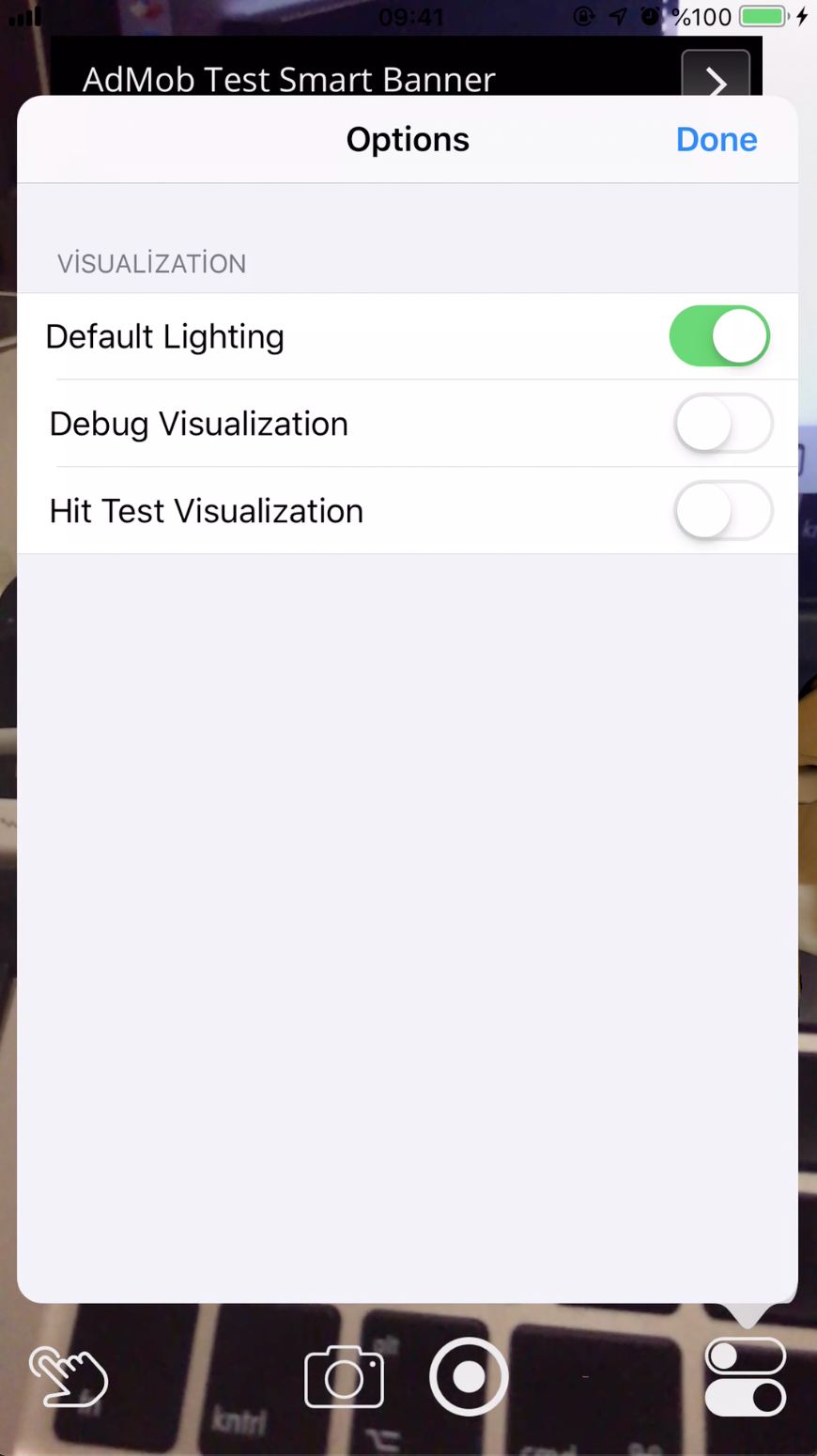Take a photo with camera icon
This screenshot has width=817, height=1456.
click(344, 1377)
